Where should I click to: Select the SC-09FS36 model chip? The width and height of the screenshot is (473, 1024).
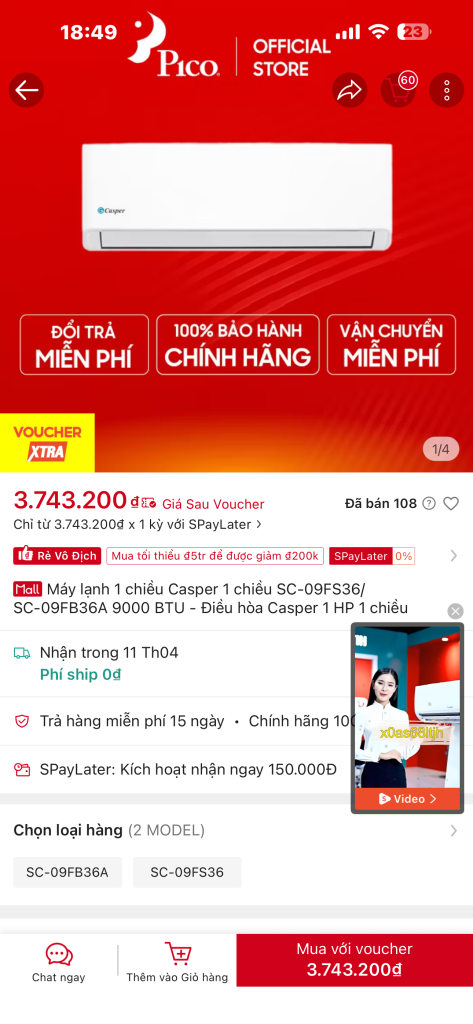187,872
